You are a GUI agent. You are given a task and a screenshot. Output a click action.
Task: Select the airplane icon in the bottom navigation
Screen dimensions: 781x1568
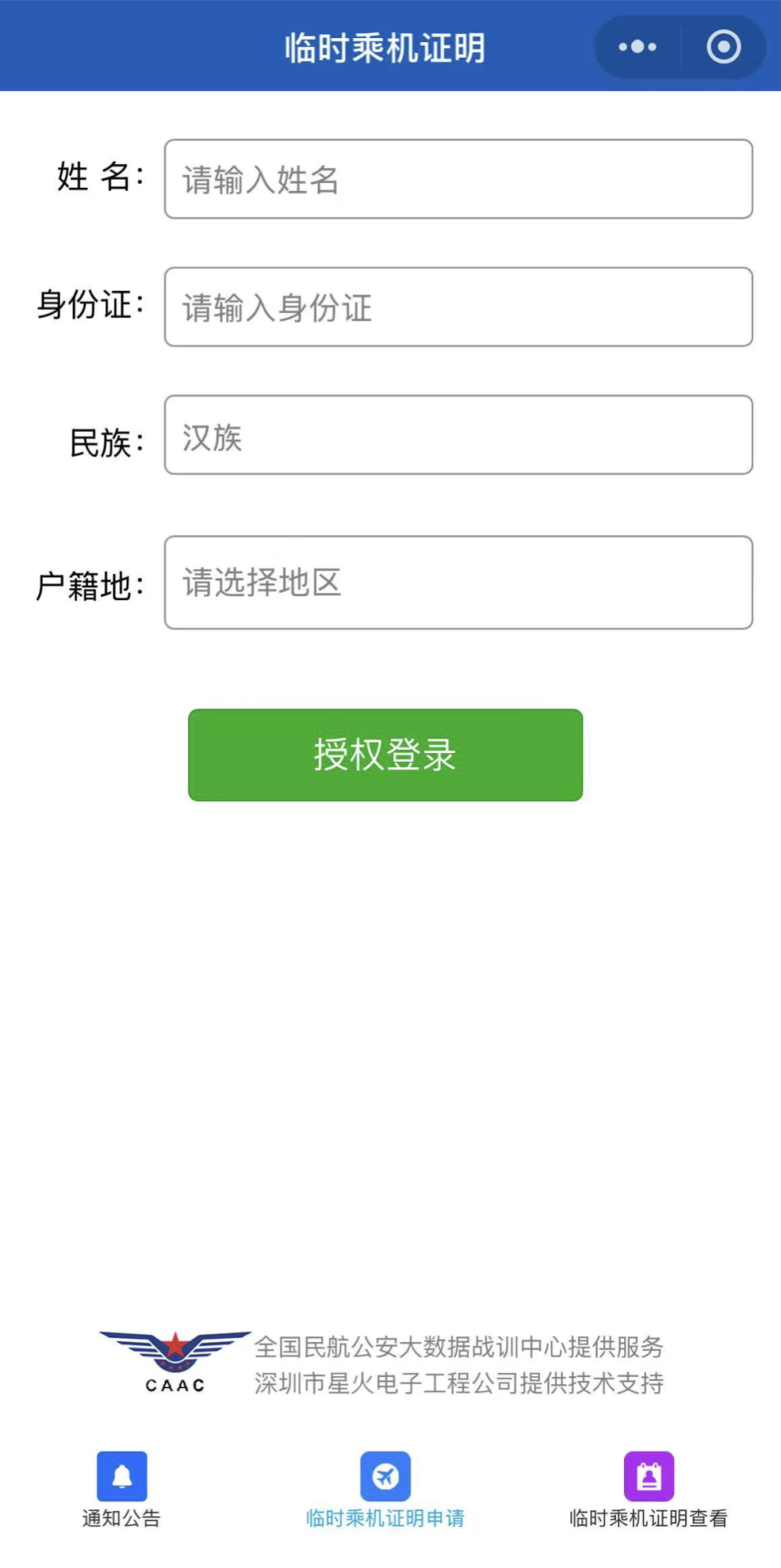click(385, 1474)
